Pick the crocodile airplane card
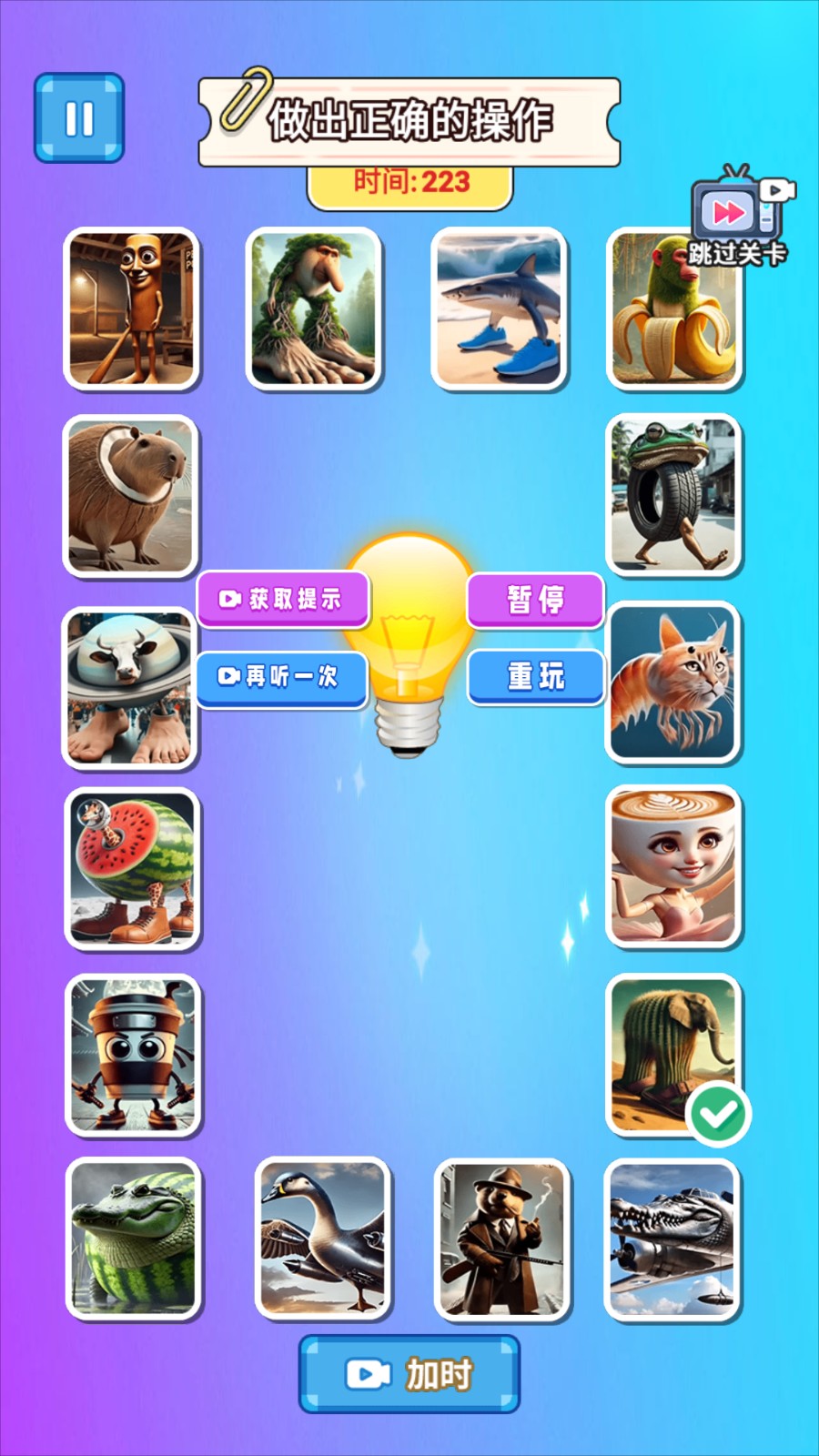The height and width of the screenshot is (1456, 819). [x=673, y=1239]
